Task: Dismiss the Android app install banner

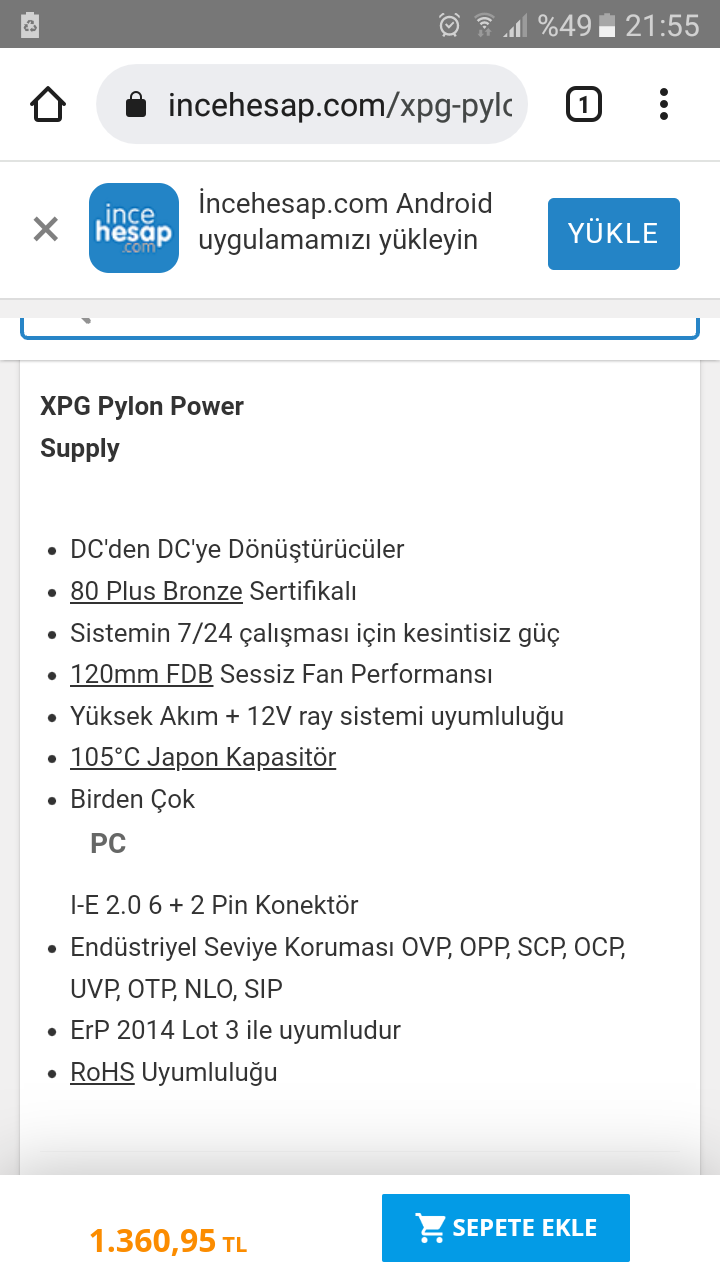Action: click(45, 230)
